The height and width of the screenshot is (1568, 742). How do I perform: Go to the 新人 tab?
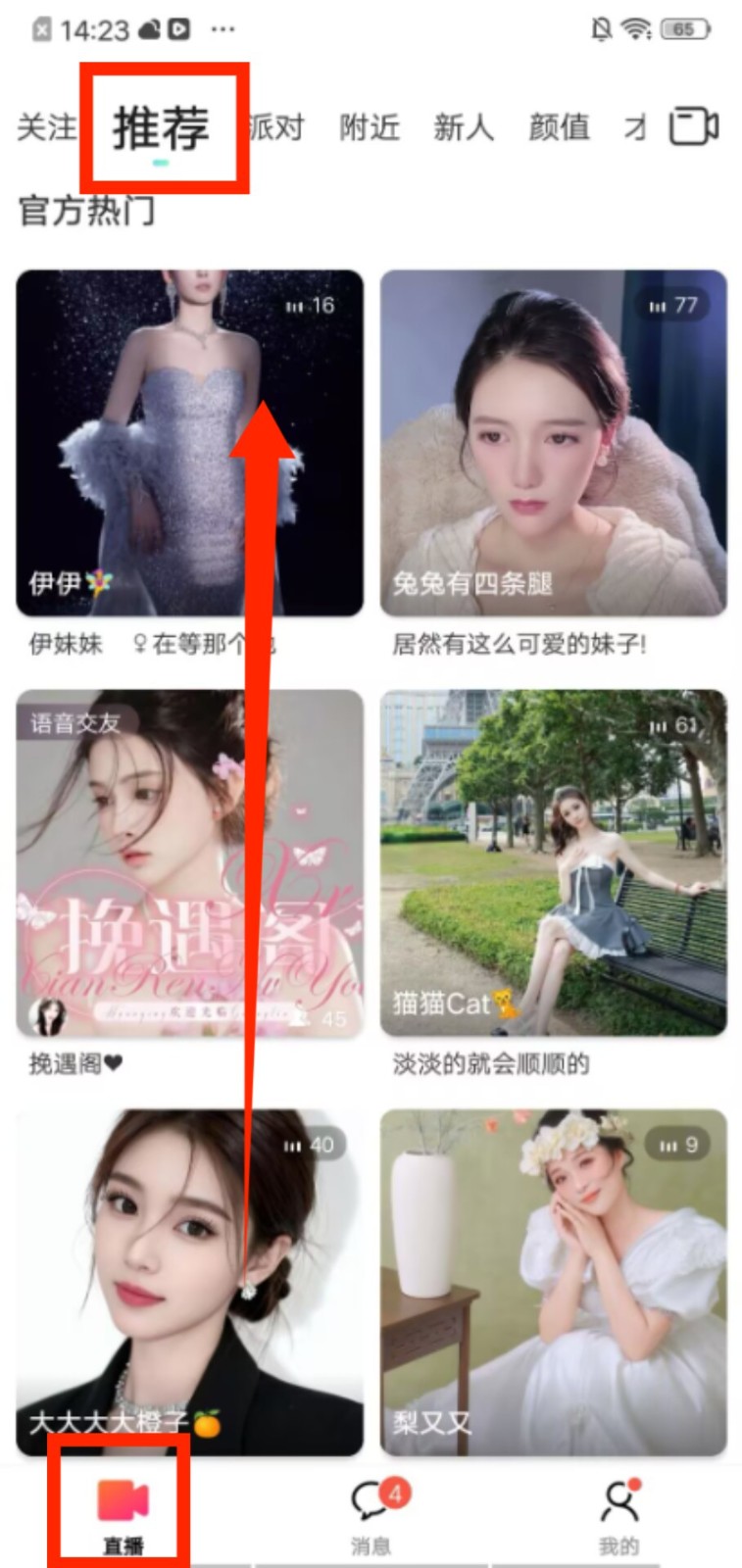464,127
